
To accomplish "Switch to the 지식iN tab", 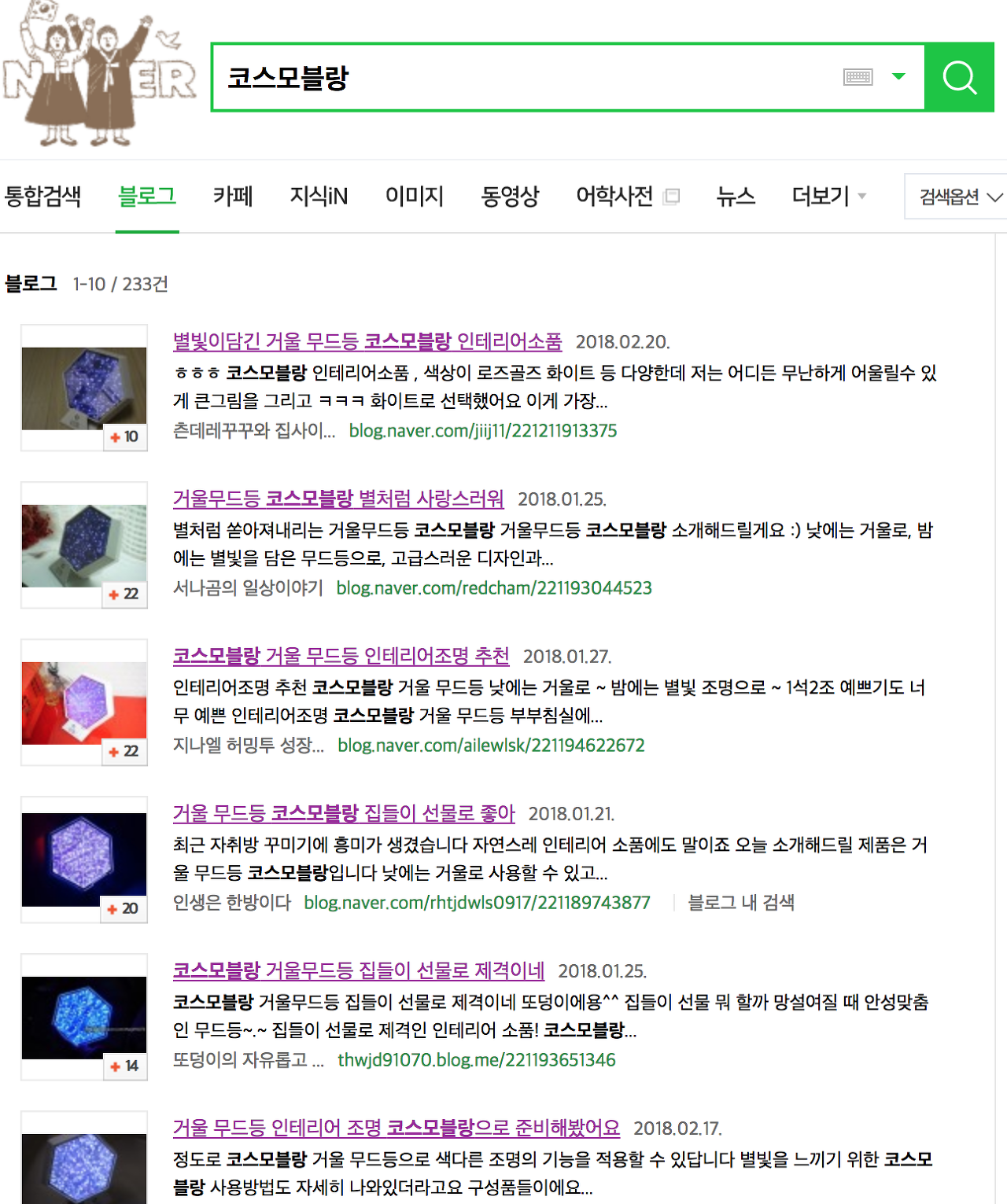I will coord(319,196).
